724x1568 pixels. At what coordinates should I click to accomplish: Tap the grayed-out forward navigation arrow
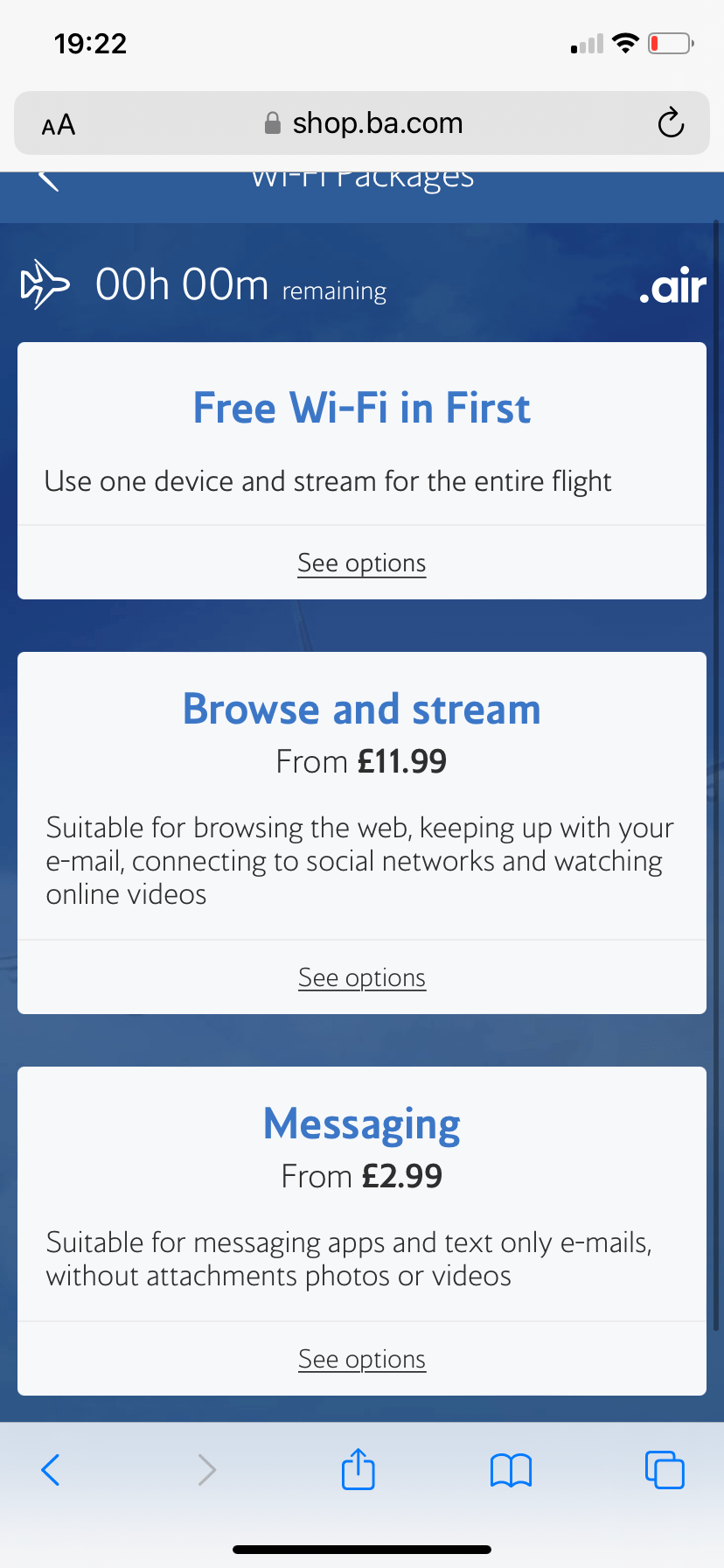pyautogui.click(x=206, y=1470)
